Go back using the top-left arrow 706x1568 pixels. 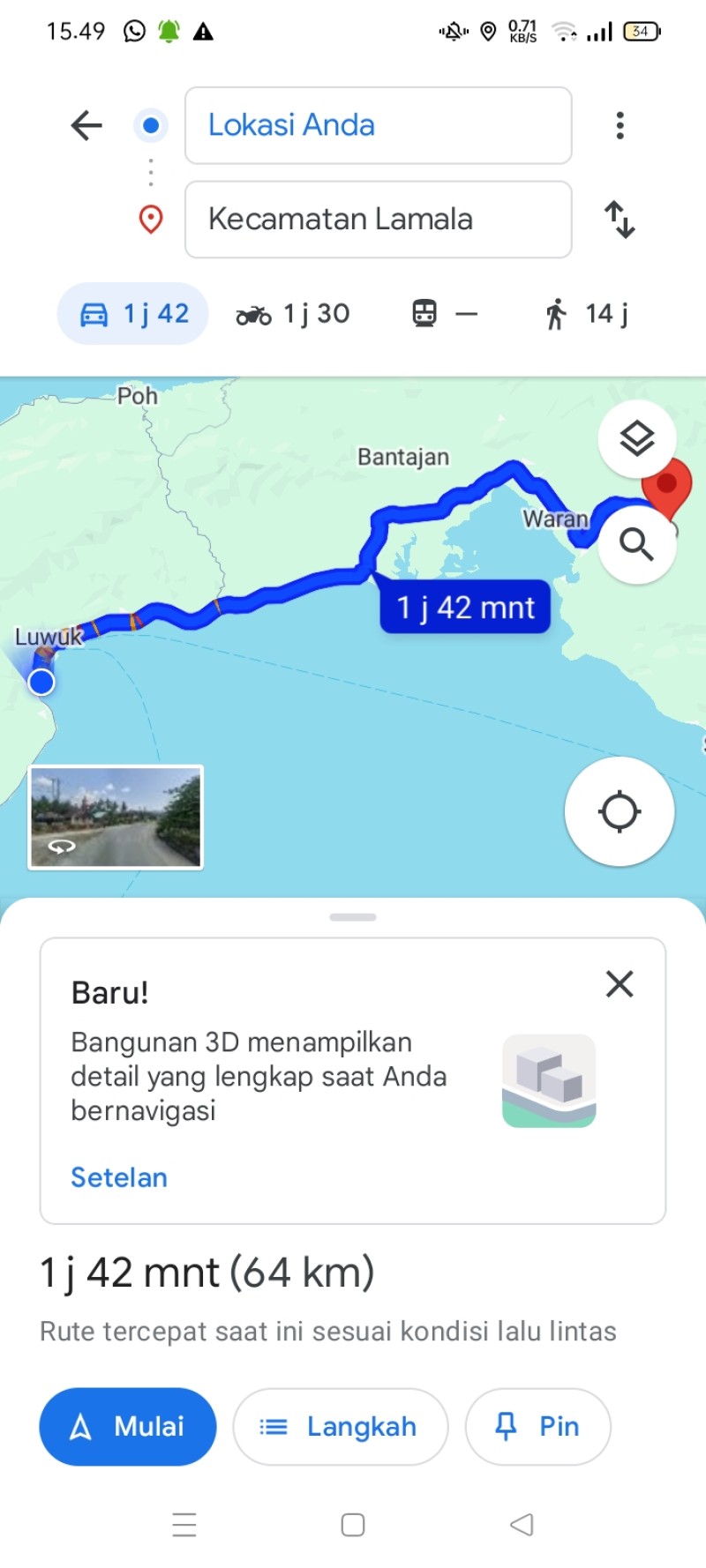coord(86,125)
